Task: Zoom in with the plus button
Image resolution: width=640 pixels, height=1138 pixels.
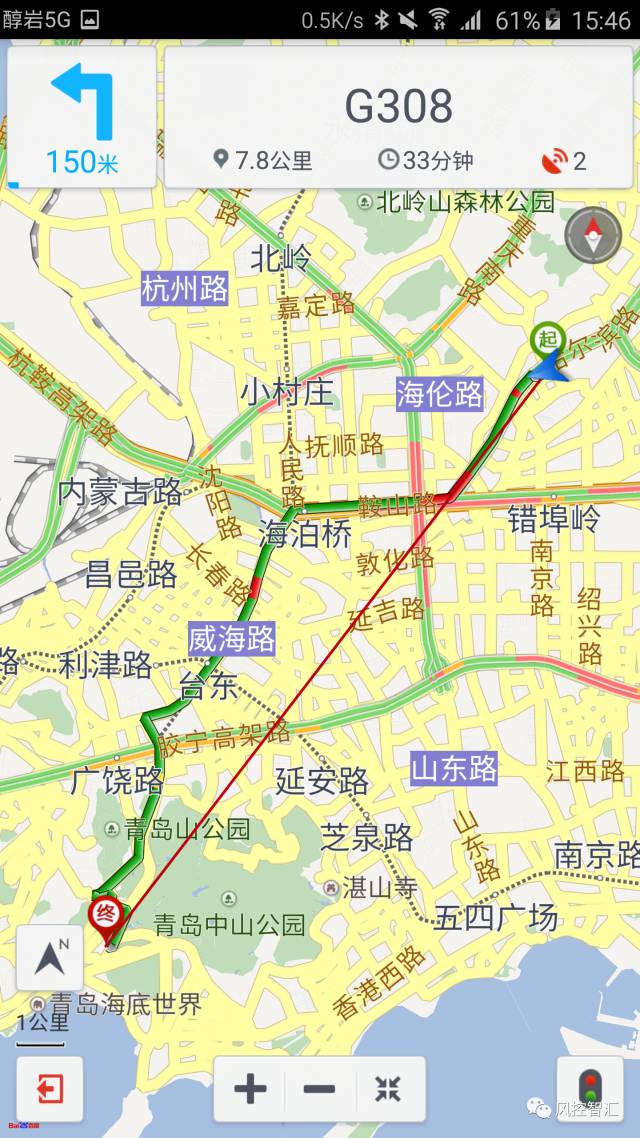Action: (x=250, y=1089)
